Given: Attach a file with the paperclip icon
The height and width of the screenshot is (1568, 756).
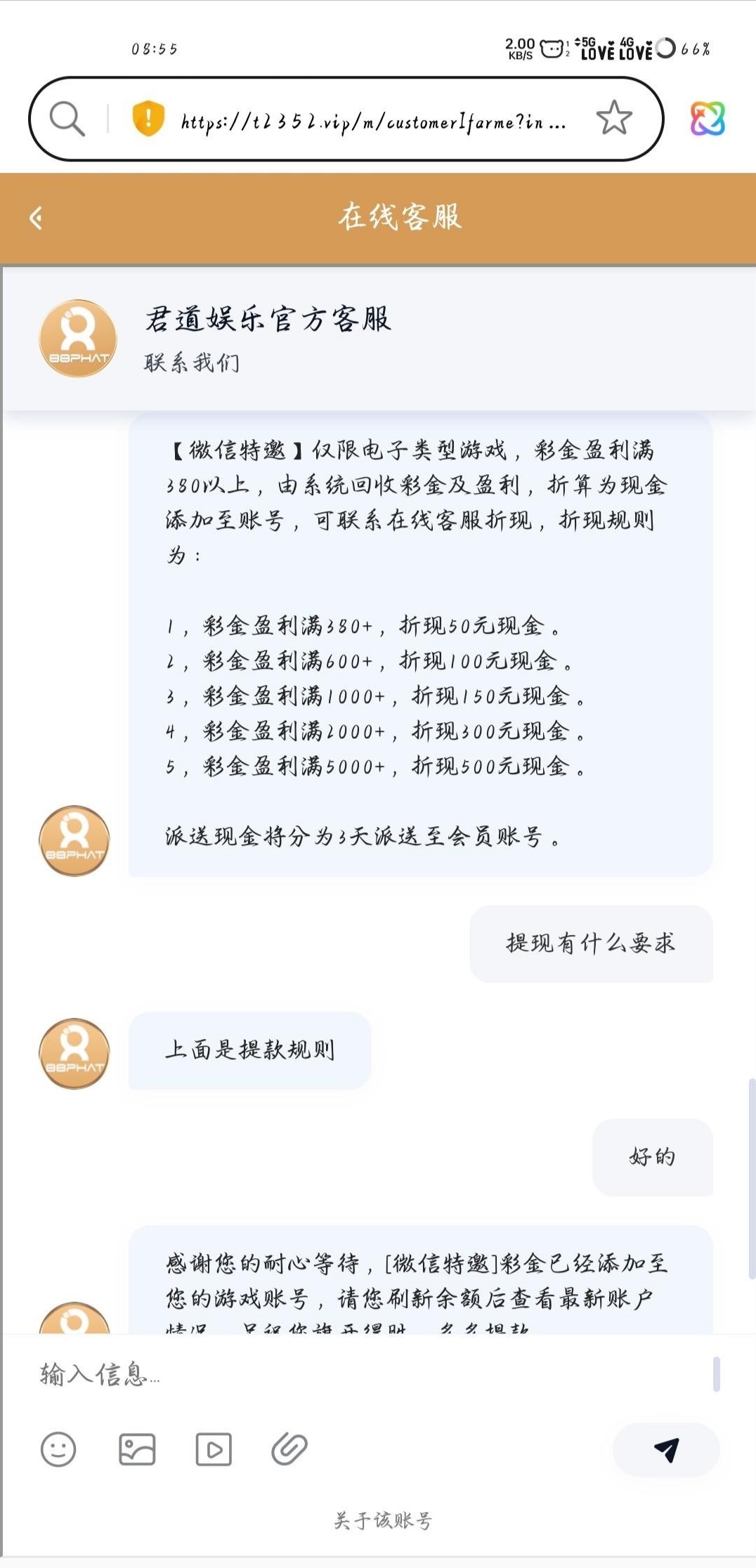Looking at the screenshot, I should (289, 1449).
